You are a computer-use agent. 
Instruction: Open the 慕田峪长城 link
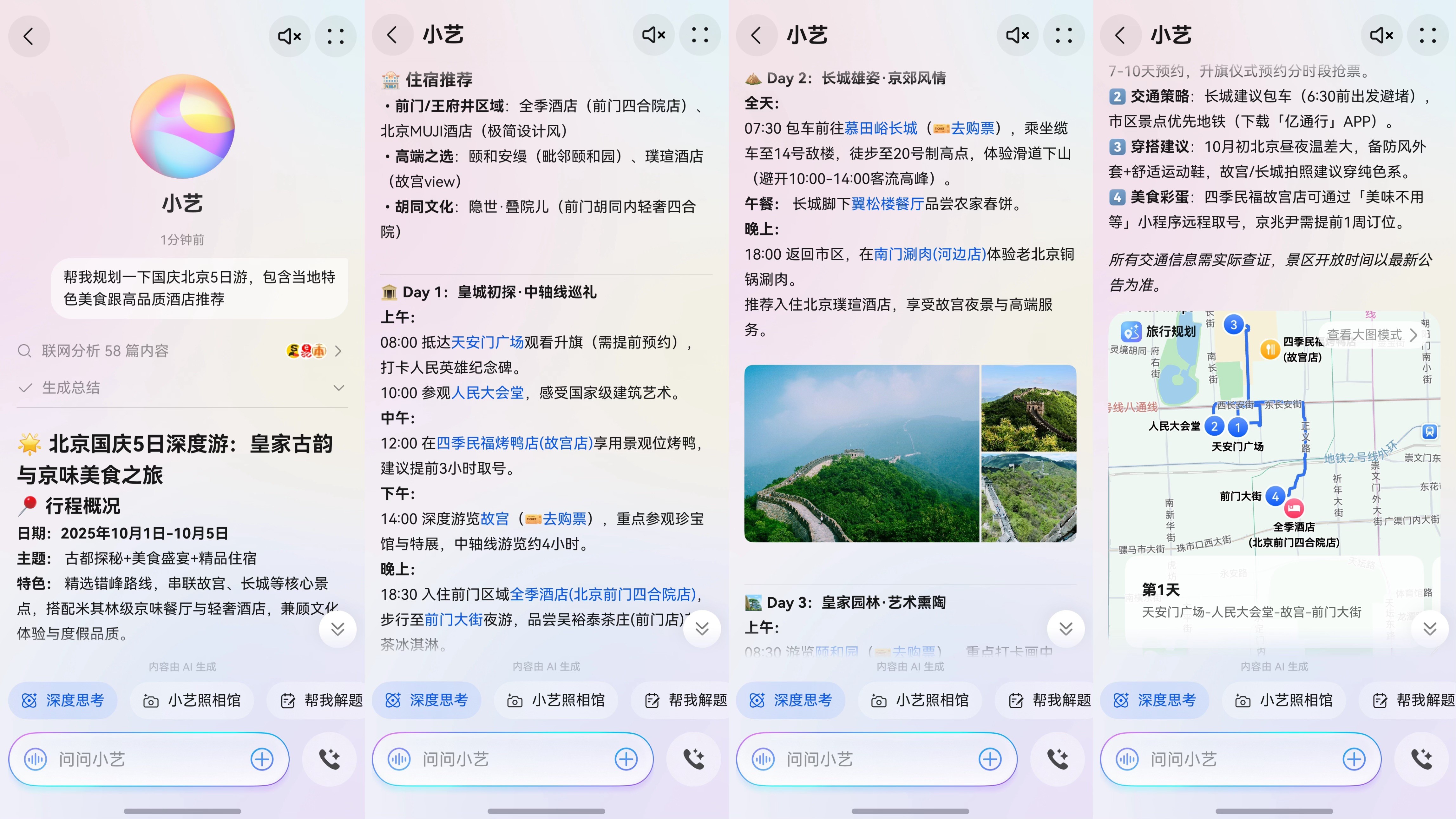tap(881, 129)
